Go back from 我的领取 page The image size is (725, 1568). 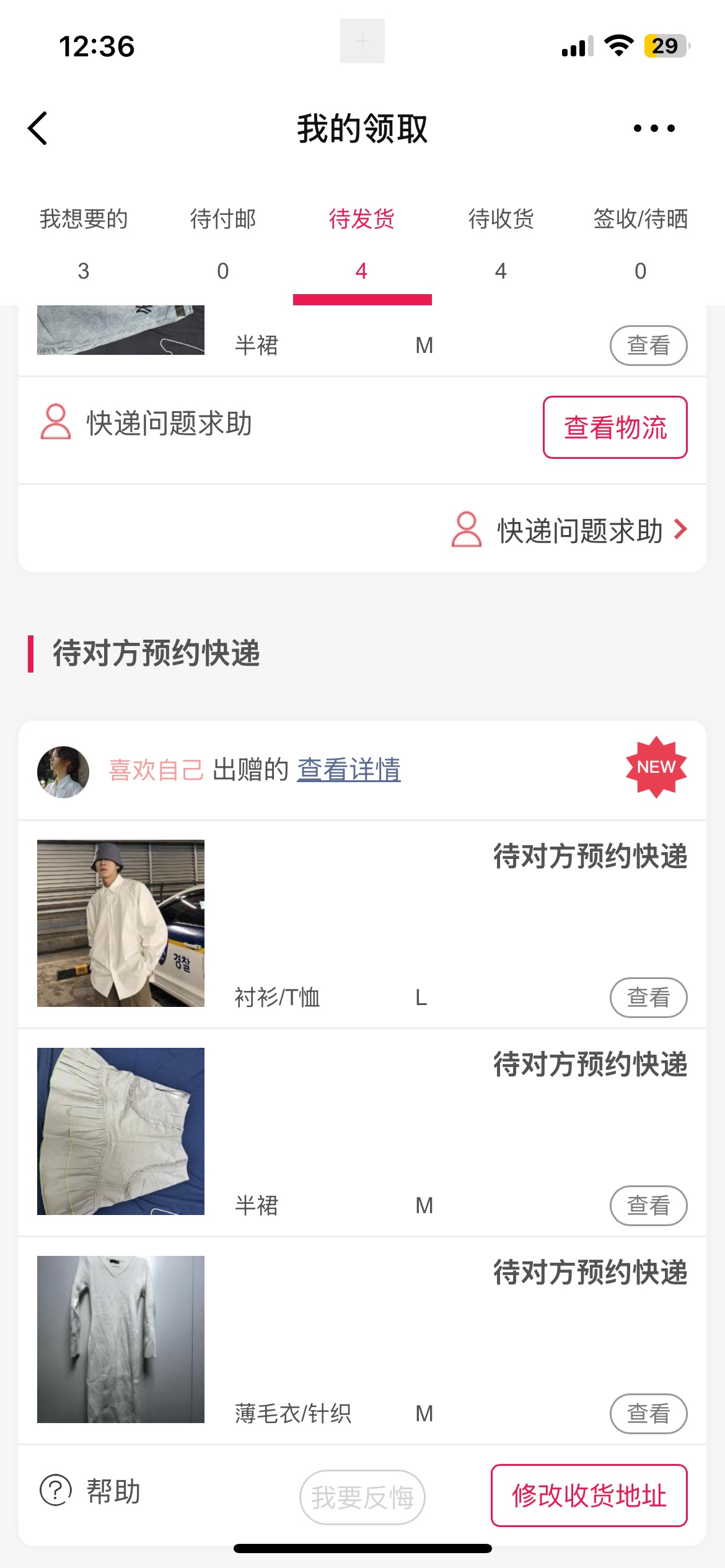click(x=38, y=128)
